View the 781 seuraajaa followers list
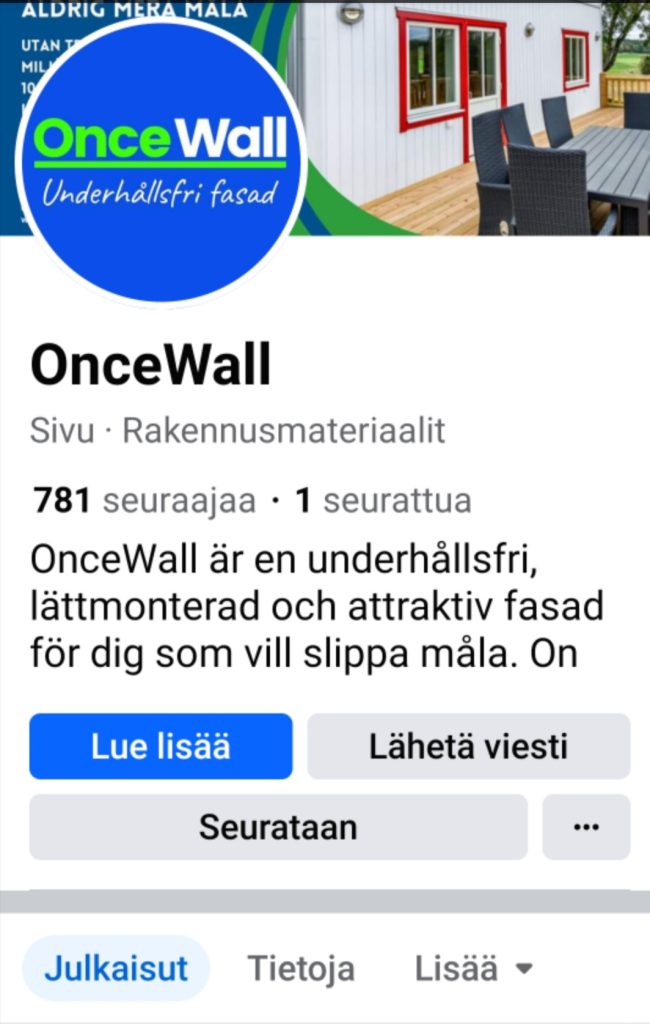The height and width of the screenshot is (1024, 650). click(145, 500)
